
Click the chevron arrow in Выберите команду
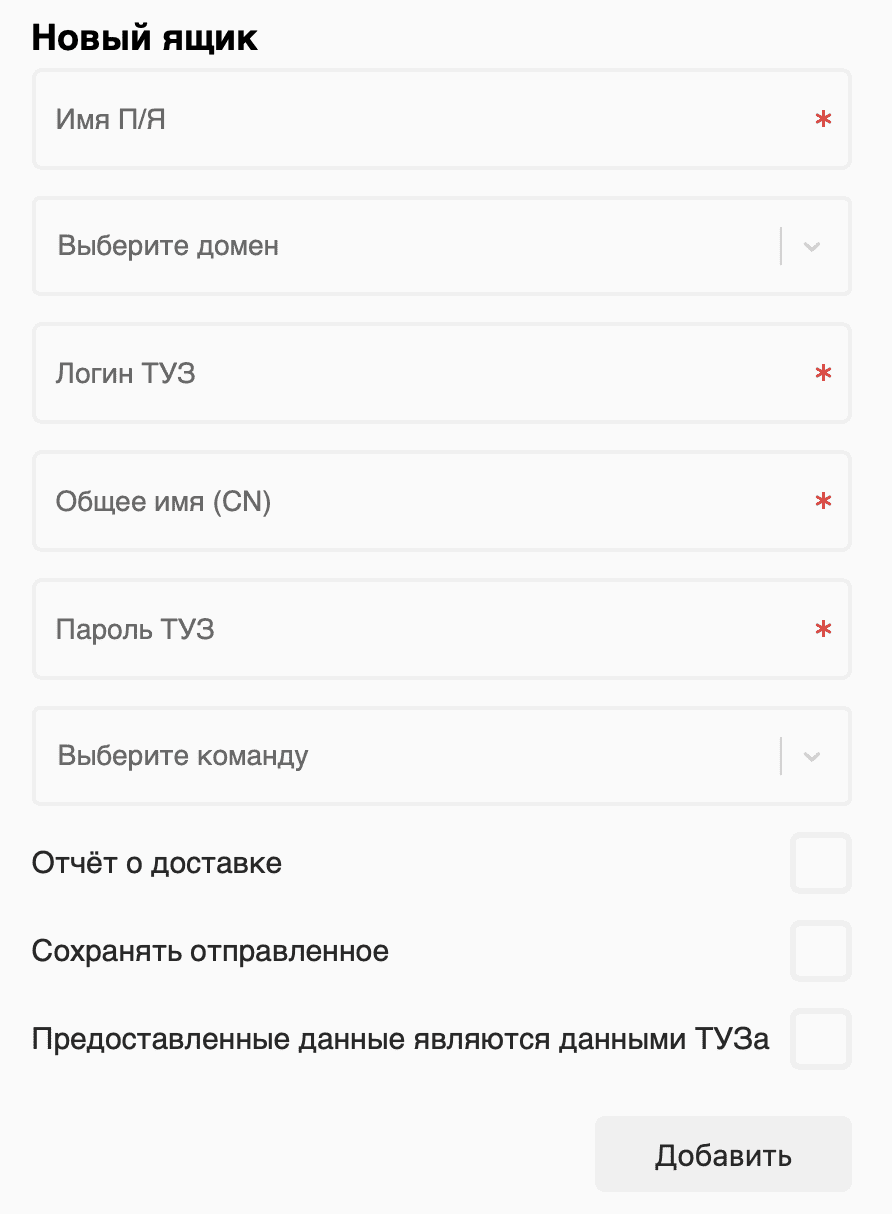[812, 757]
